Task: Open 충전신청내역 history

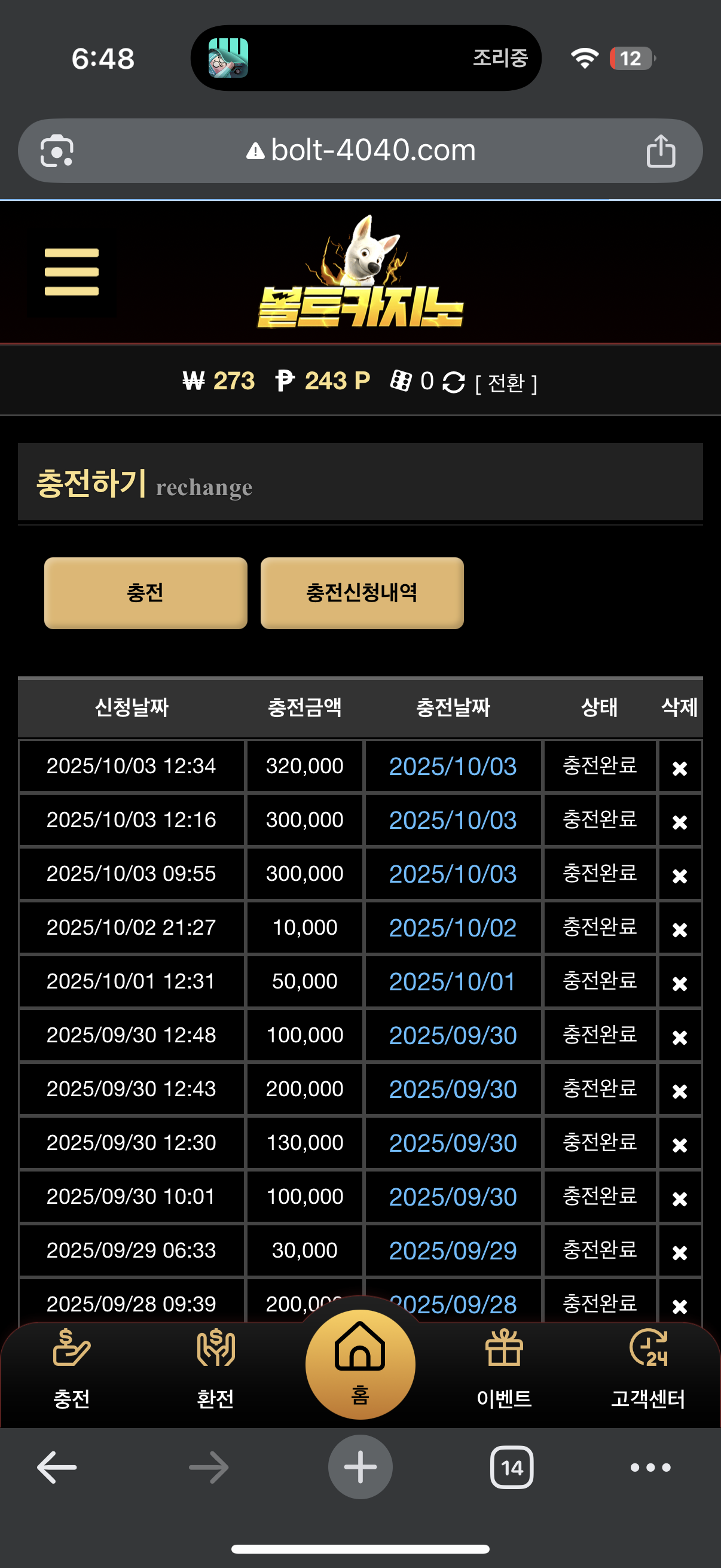Action: pos(362,592)
